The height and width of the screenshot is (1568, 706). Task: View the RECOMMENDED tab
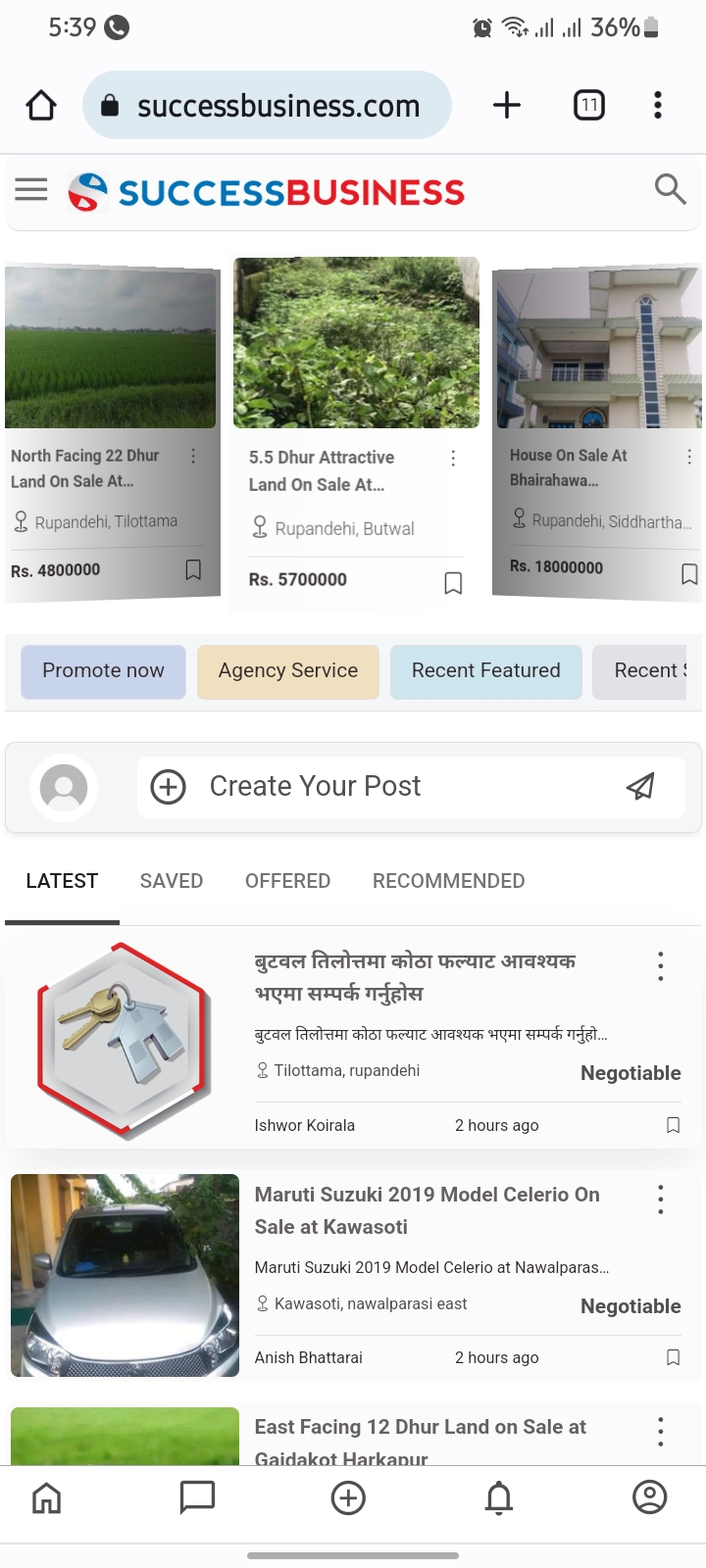point(448,881)
